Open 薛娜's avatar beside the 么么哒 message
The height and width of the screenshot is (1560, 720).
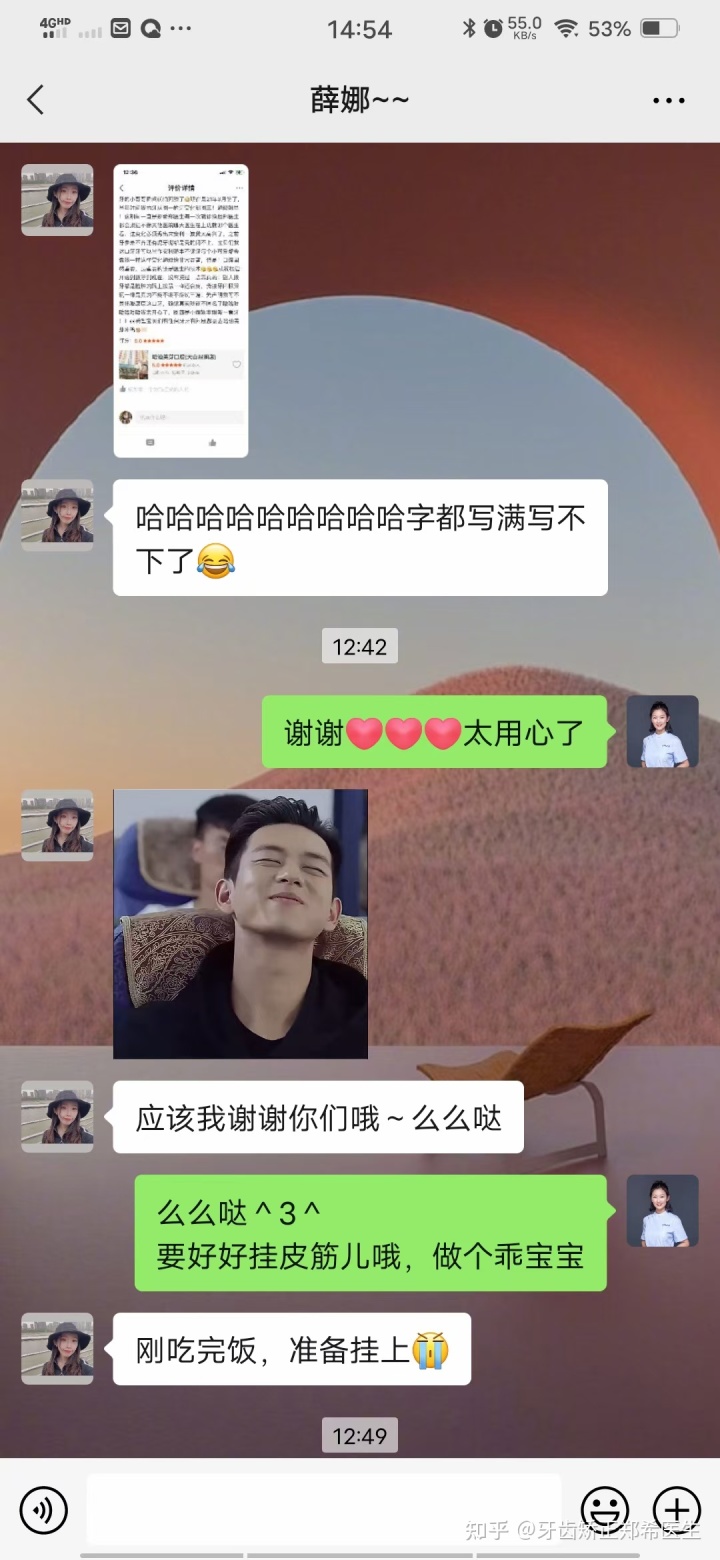click(57, 1116)
